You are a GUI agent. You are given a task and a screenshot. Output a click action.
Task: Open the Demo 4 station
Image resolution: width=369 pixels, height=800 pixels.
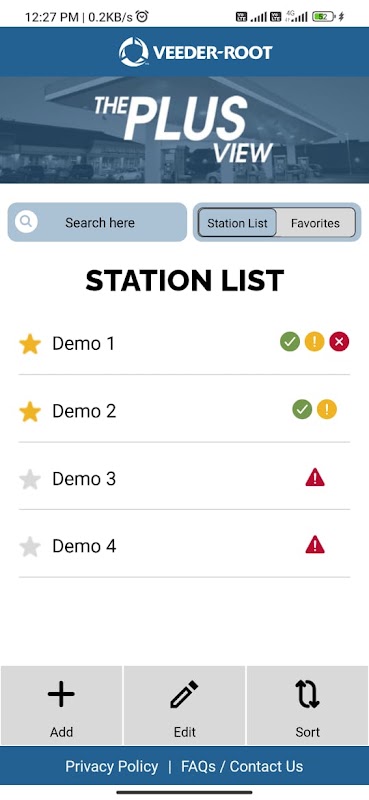[184, 546]
